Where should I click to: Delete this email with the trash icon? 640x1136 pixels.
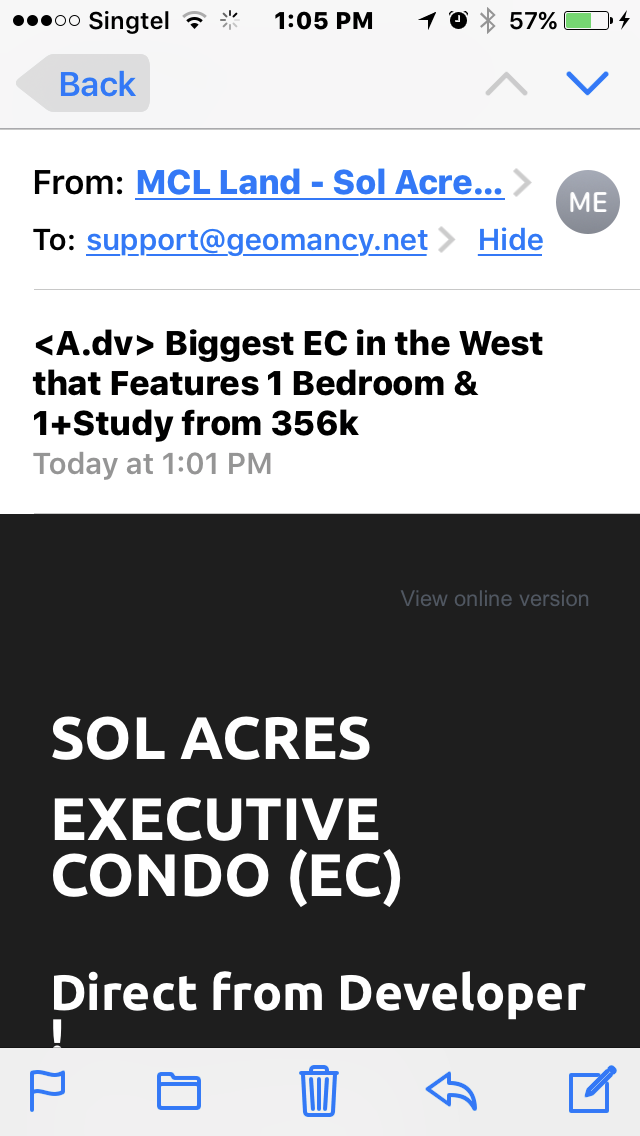pyautogui.click(x=319, y=1090)
